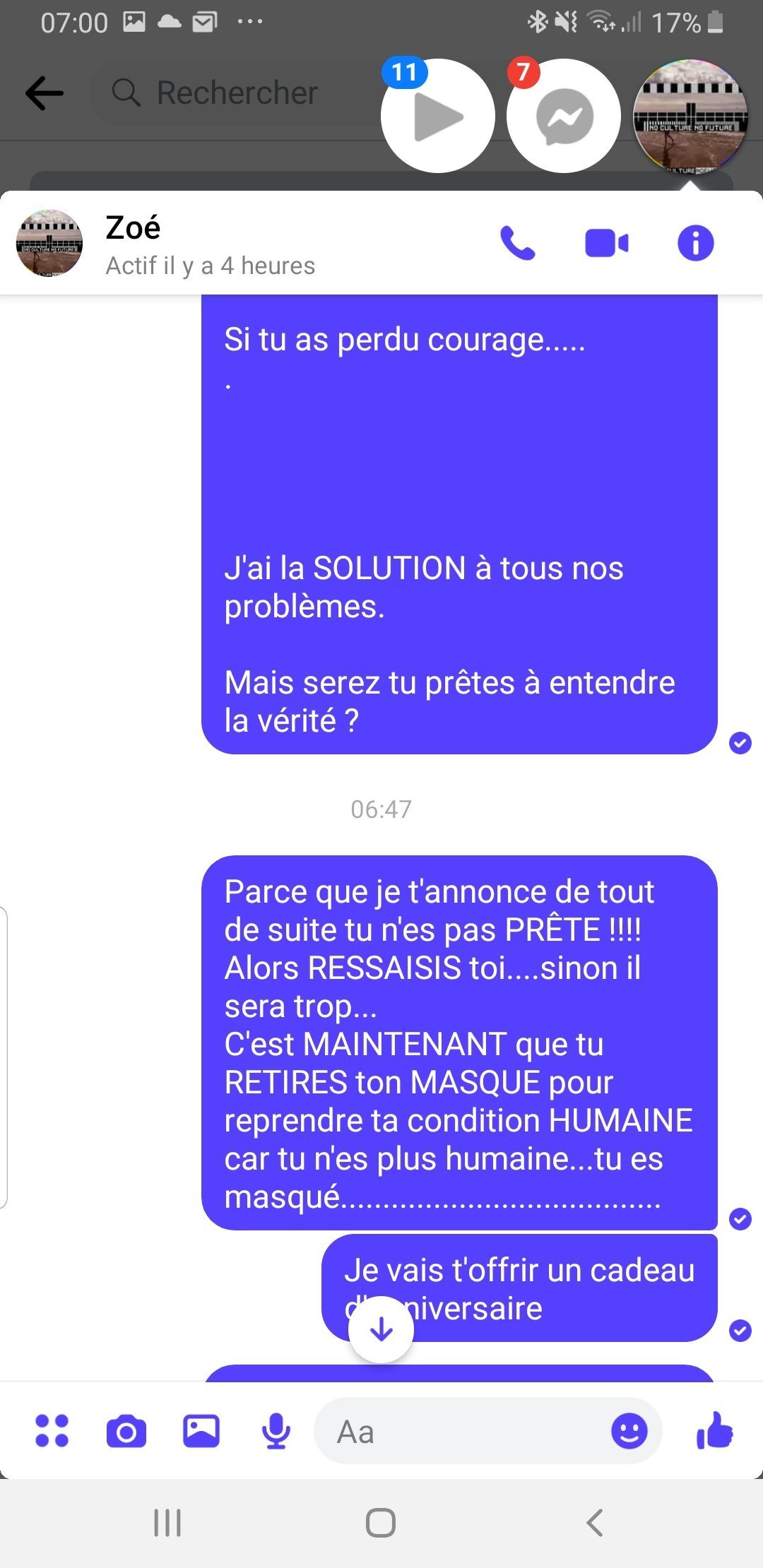Start a video call with Zoé
The width and height of the screenshot is (763, 1568).
[x=606, y=244]
